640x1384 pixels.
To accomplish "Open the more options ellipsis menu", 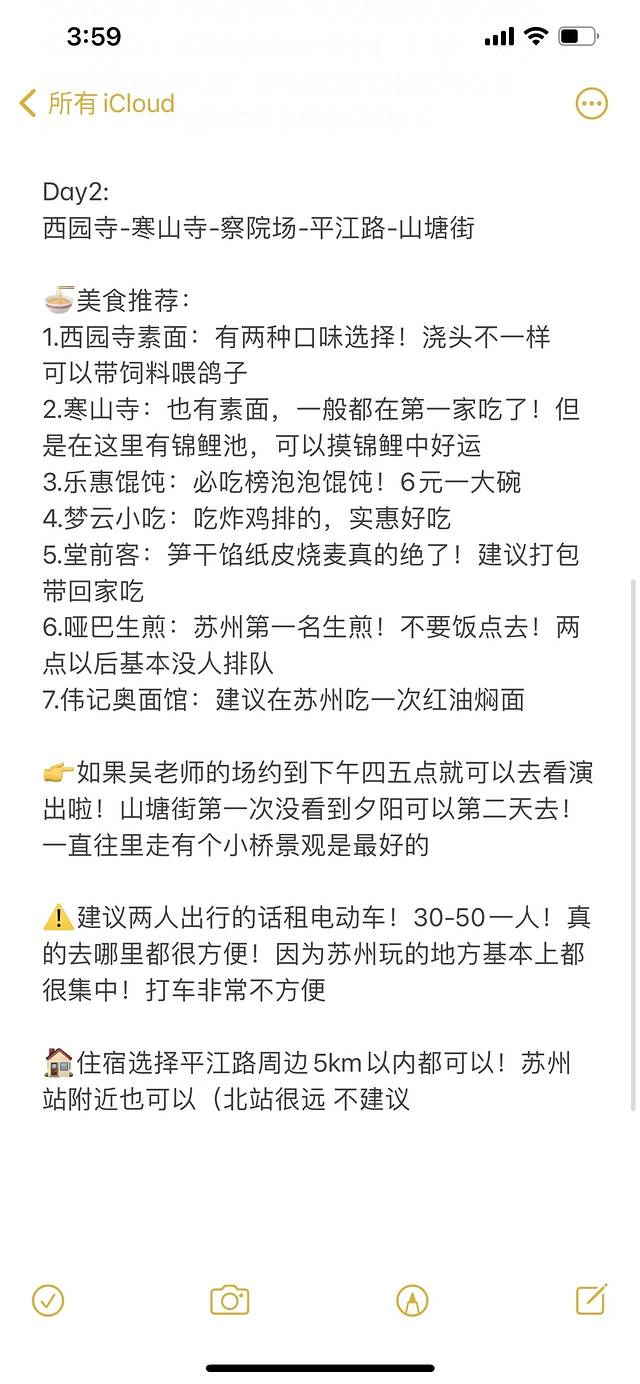I will point(591,103).
